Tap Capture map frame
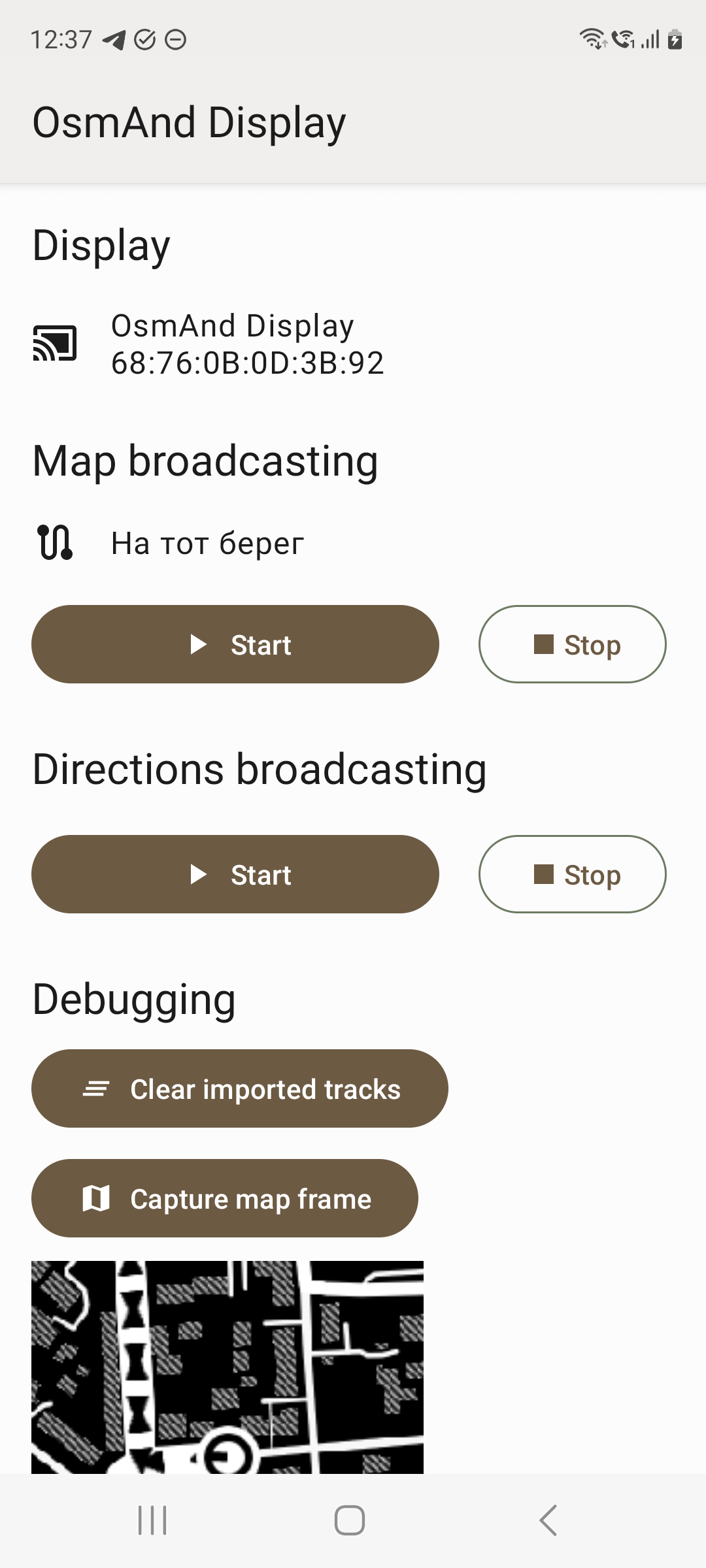Viewport: 706px width, 1568px height. [x=225, y=1198]
